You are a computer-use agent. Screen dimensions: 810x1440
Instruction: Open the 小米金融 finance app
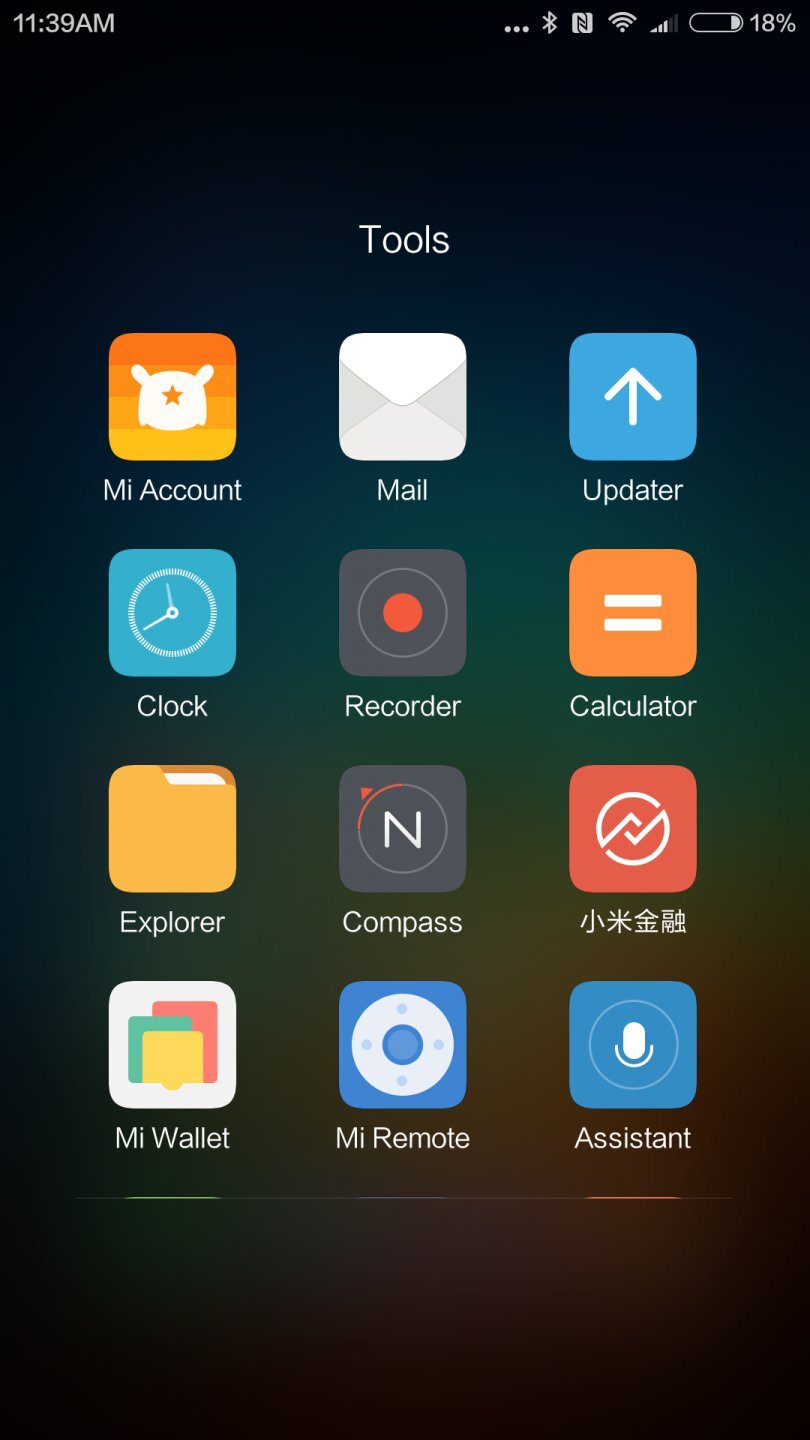[x=632, y=828]
